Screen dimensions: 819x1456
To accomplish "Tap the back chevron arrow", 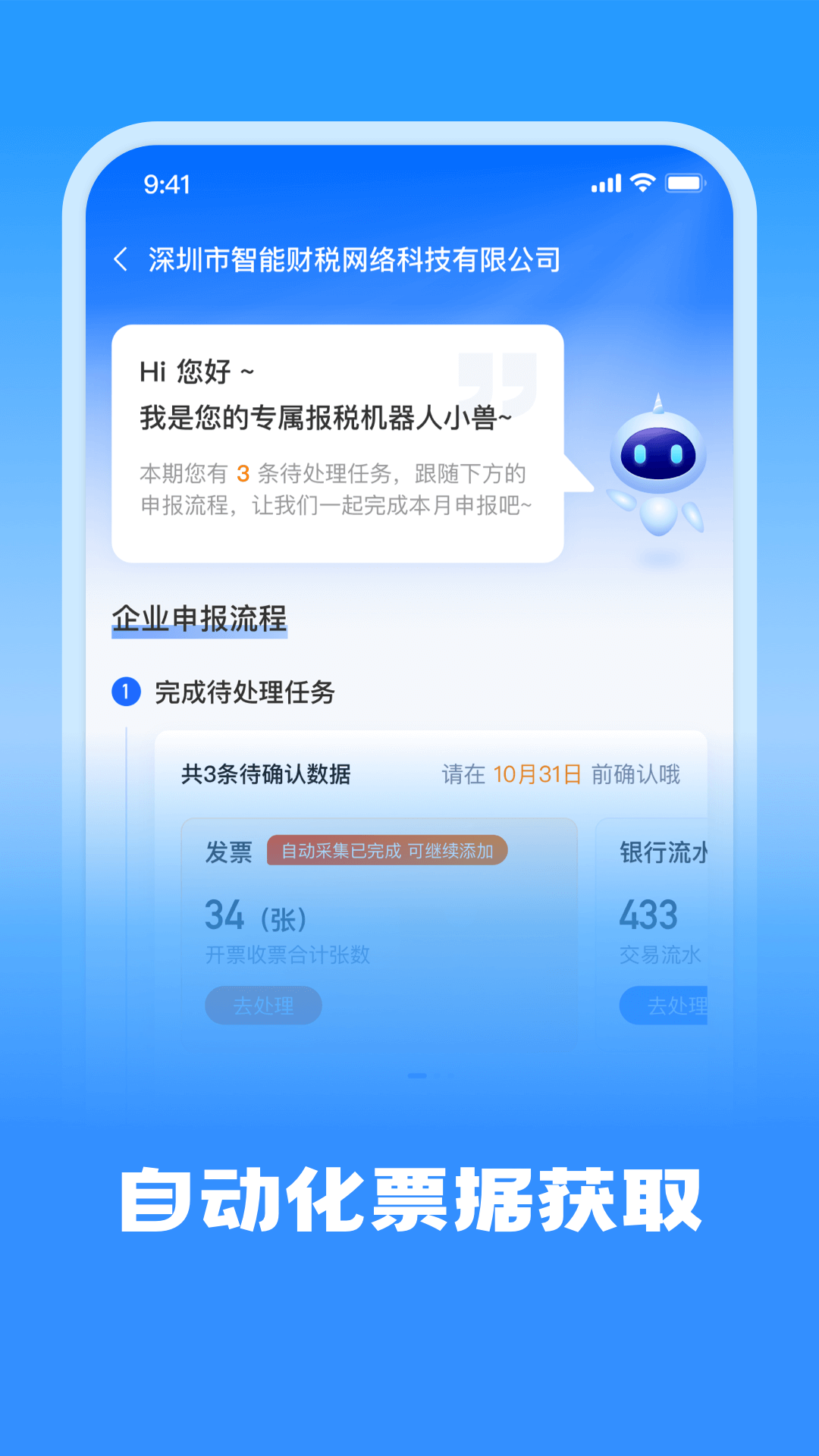I will click(121, 259).
